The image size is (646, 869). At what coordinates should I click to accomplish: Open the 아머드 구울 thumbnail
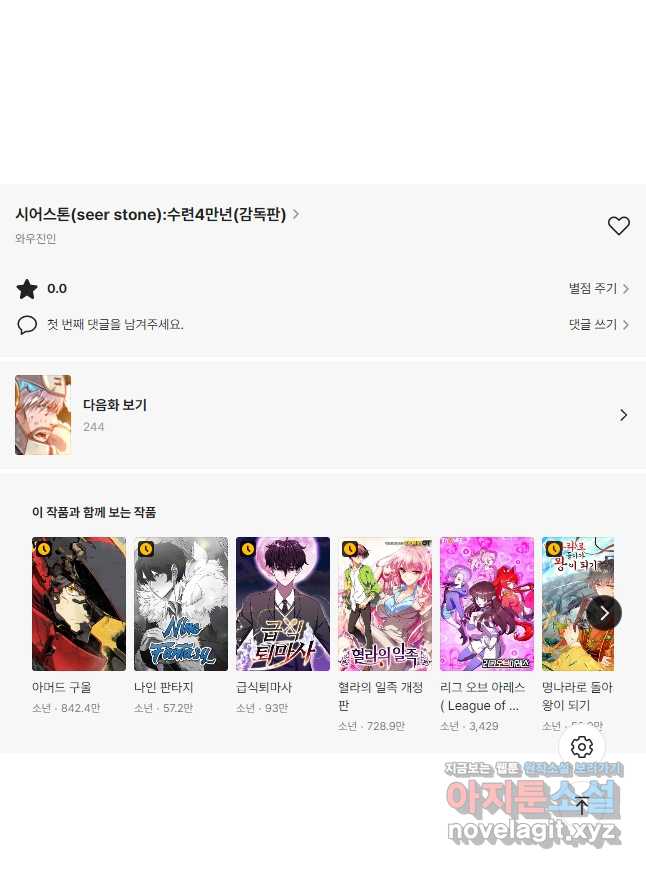[x=79, y=604]
